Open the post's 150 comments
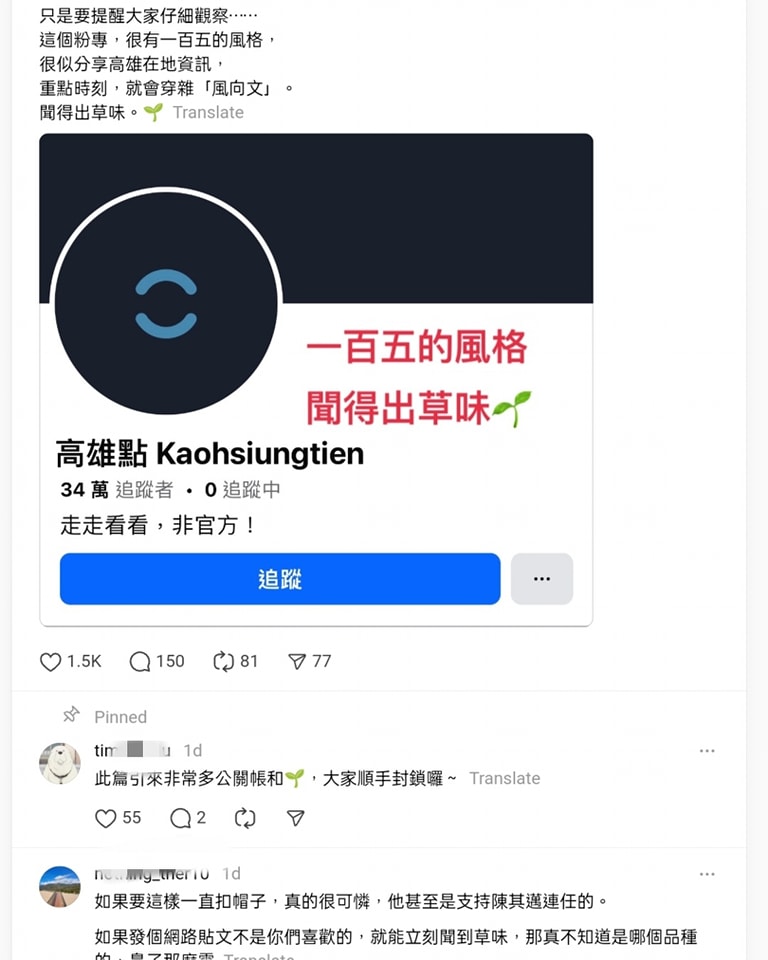 point(141,661)
